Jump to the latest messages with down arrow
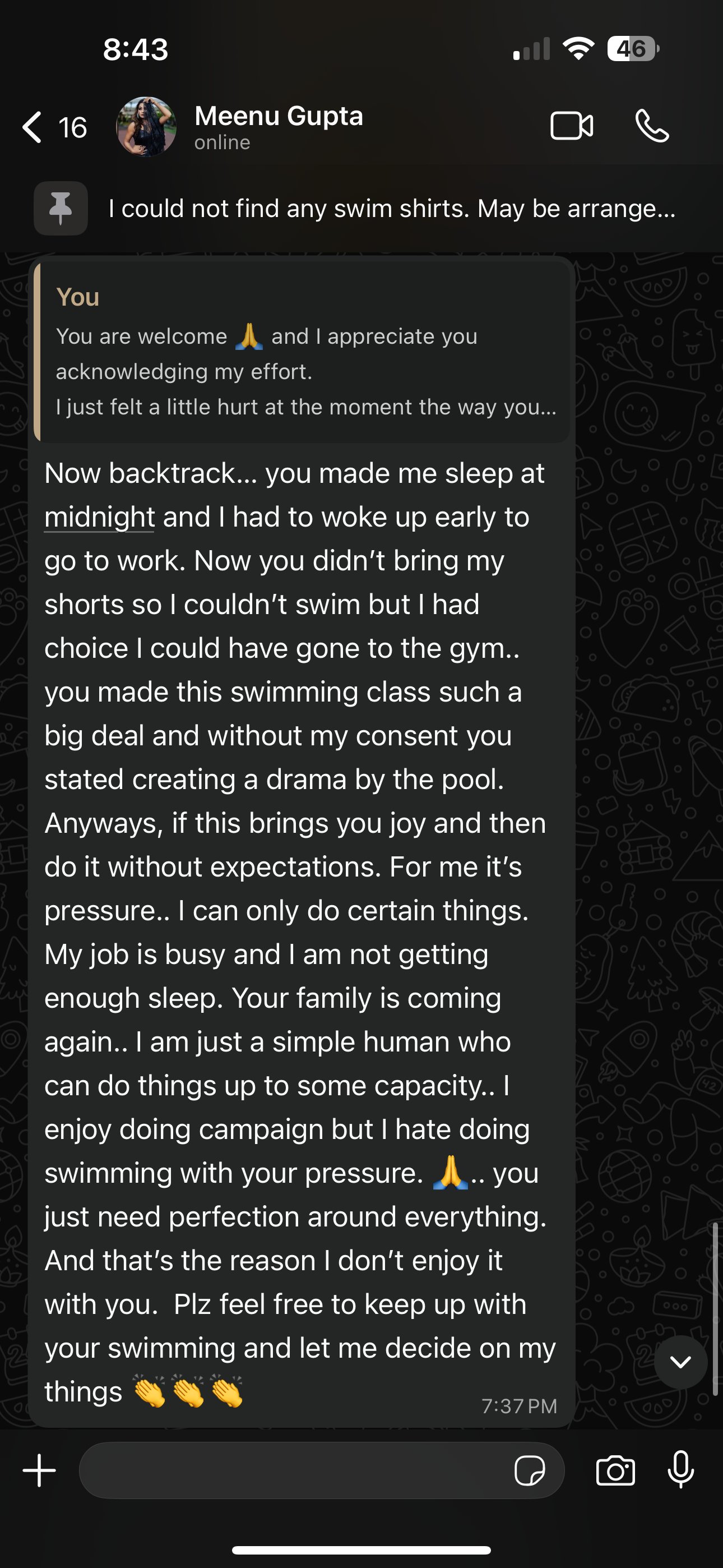Image resolution: width=723 pixels, height=1568 pixels. (680, 1362)
